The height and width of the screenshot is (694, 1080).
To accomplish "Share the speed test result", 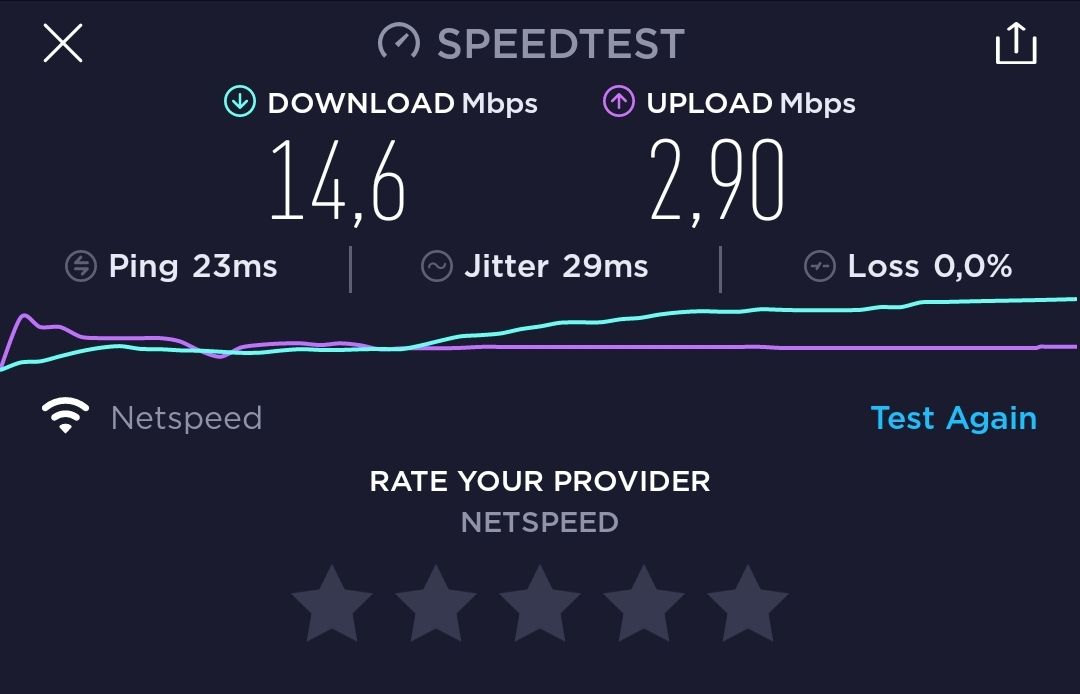I will (1015, 44).
